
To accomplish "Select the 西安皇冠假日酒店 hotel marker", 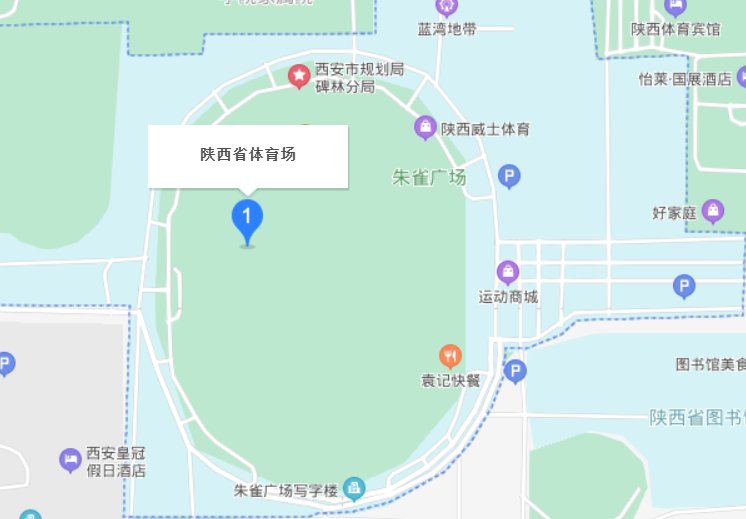I will (70, 460).
